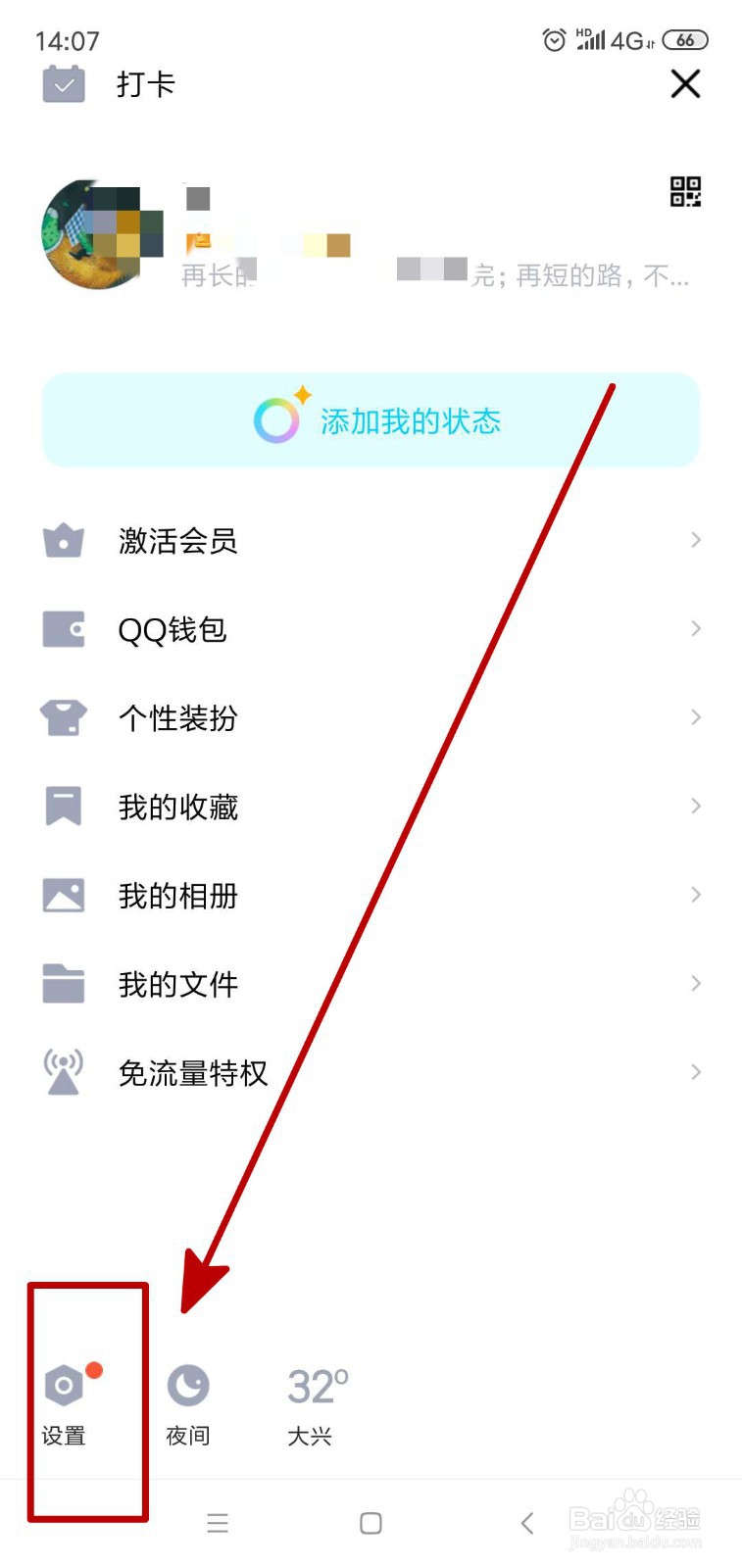
Task: Expand the 我的相册 row chevron
Action: click(x=695, y=893)
